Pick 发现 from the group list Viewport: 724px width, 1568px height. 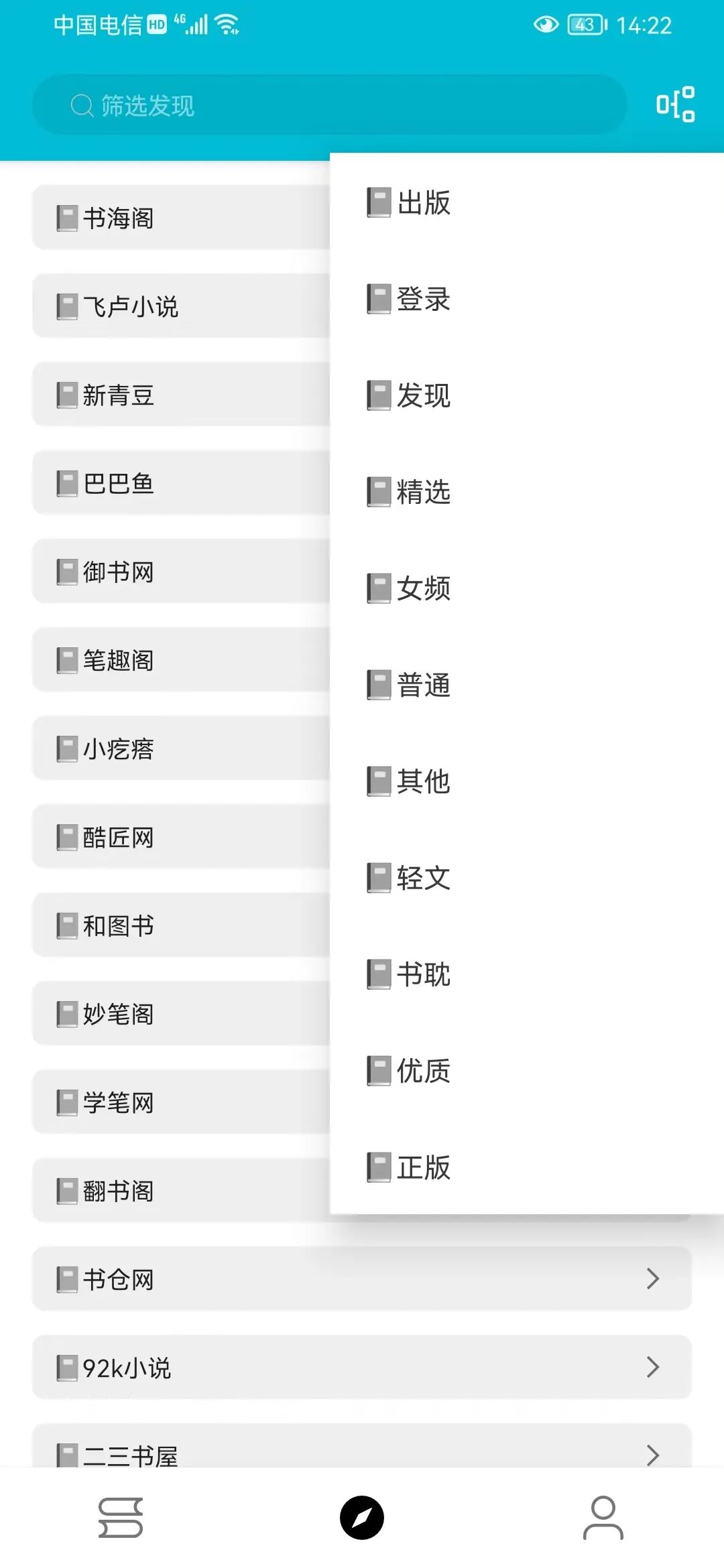(x=424, y=396)
